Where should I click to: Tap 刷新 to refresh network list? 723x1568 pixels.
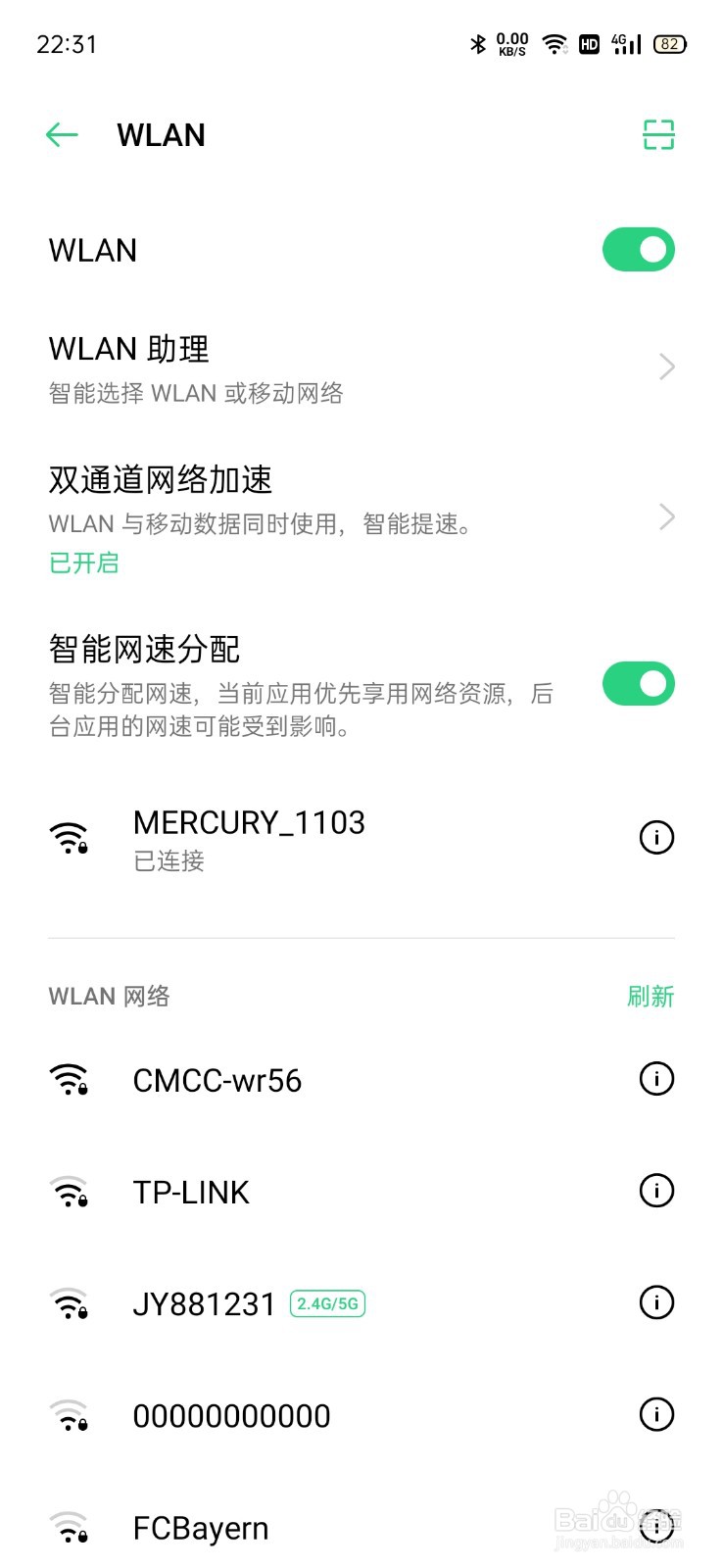tap(651, 997)
